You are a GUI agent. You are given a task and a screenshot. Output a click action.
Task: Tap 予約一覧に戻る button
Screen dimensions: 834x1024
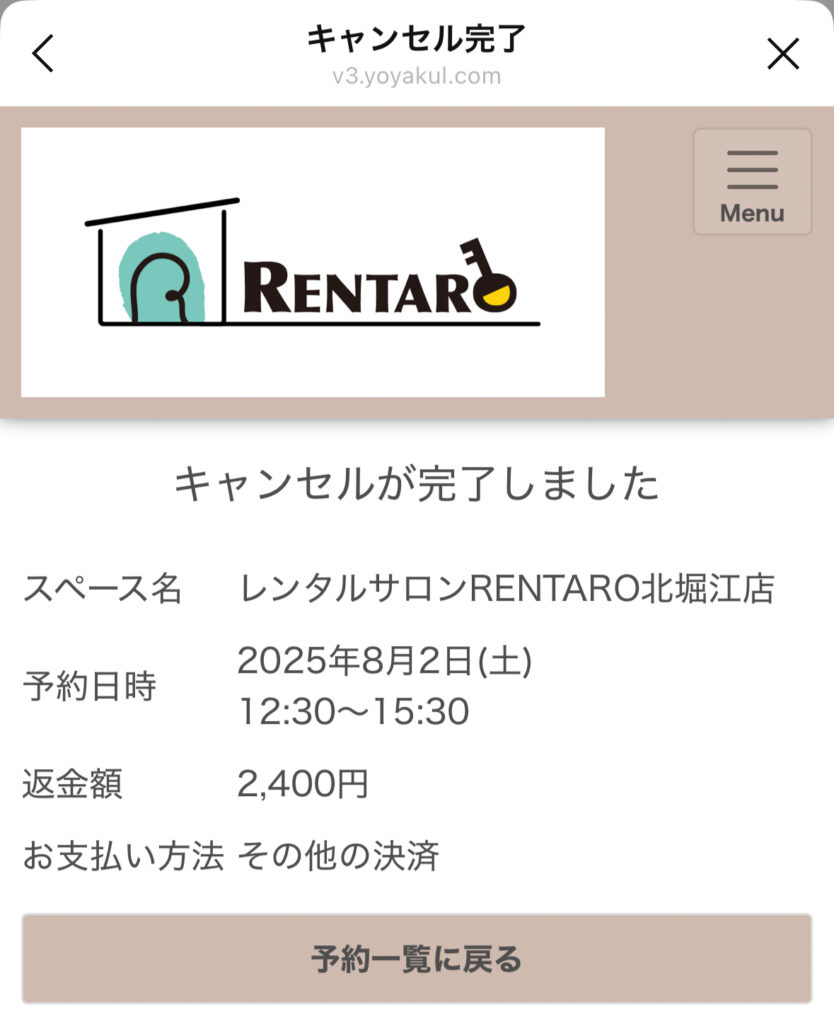(x=416, y=959)
